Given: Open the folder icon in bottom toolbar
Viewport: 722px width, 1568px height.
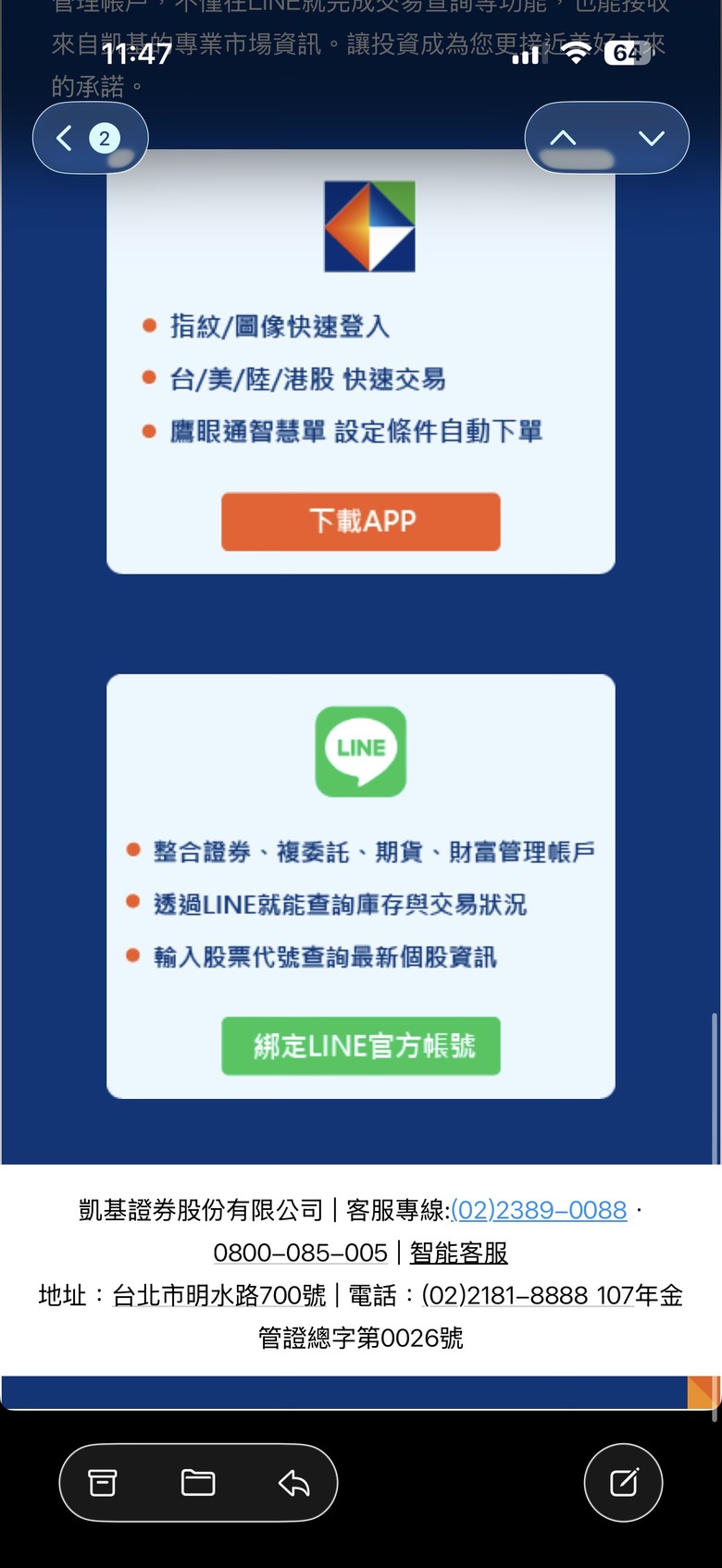Looking at the screenshot, I should [199, 1481].
